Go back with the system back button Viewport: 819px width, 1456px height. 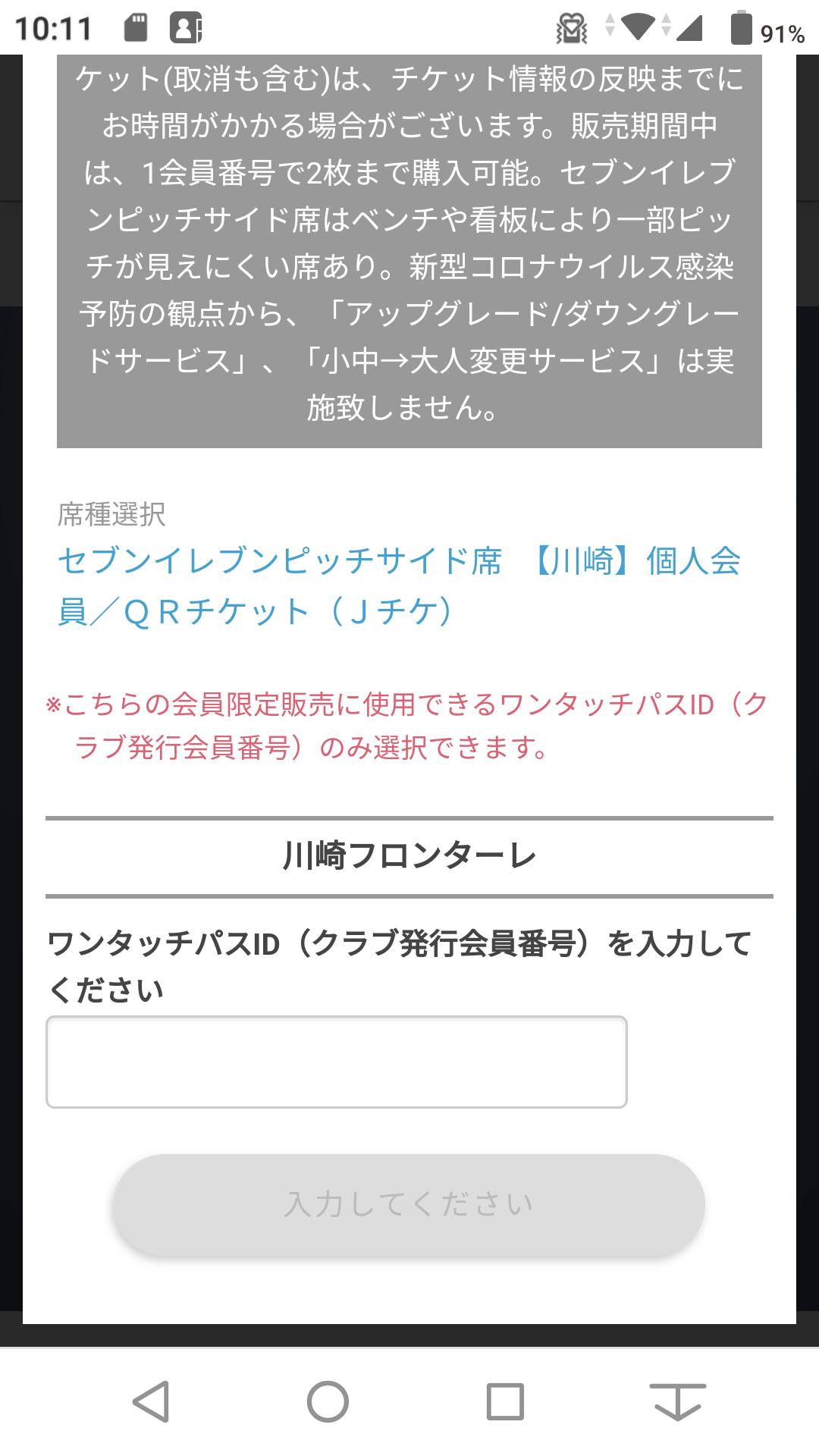coord(151,1401)
